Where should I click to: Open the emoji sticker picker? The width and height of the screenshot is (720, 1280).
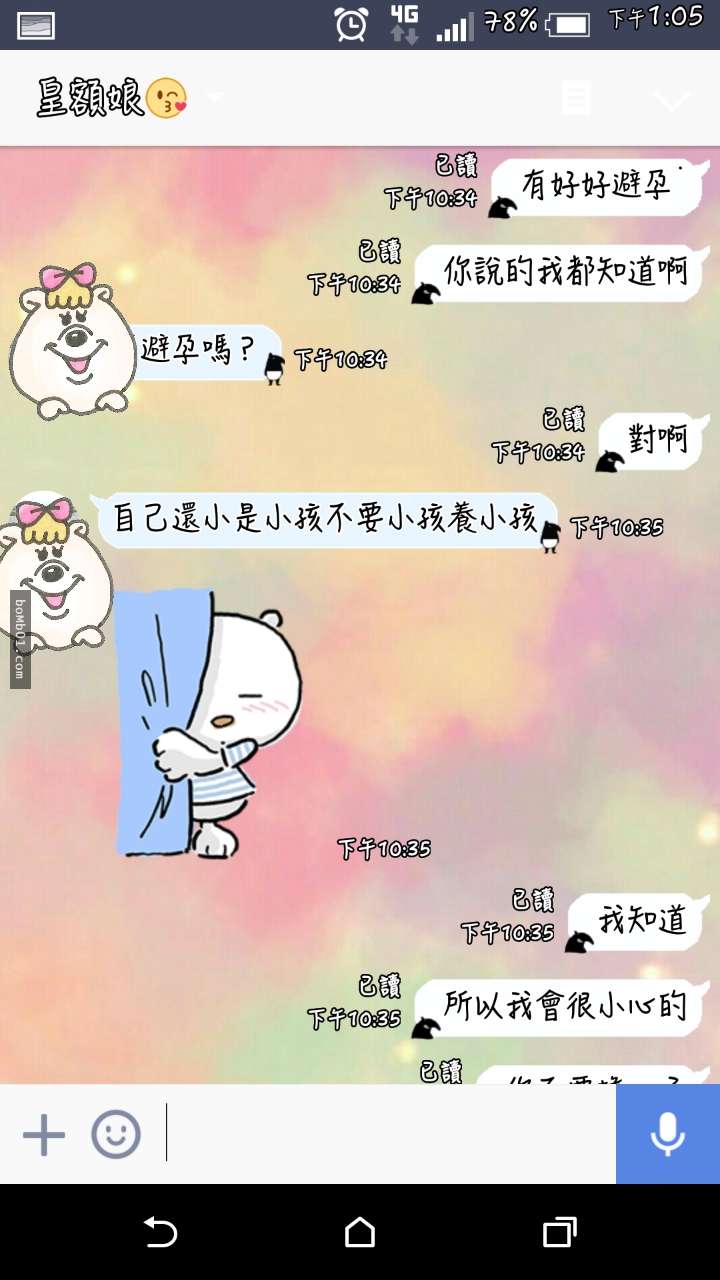click(x=116, y=1135)
